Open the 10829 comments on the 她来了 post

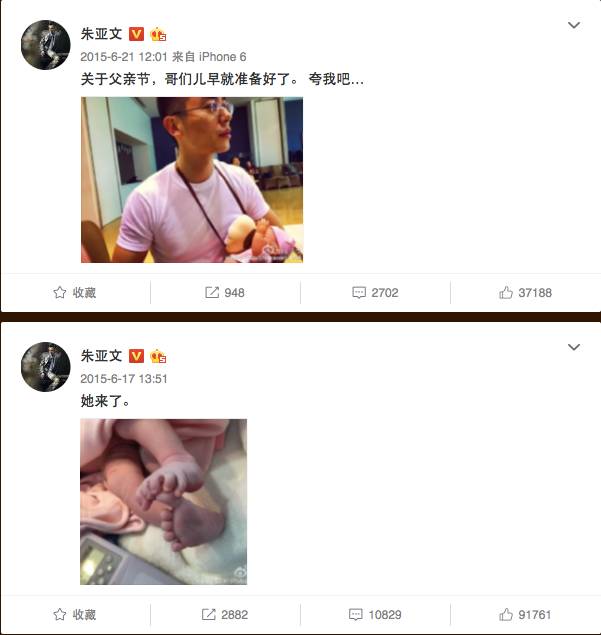375,614
